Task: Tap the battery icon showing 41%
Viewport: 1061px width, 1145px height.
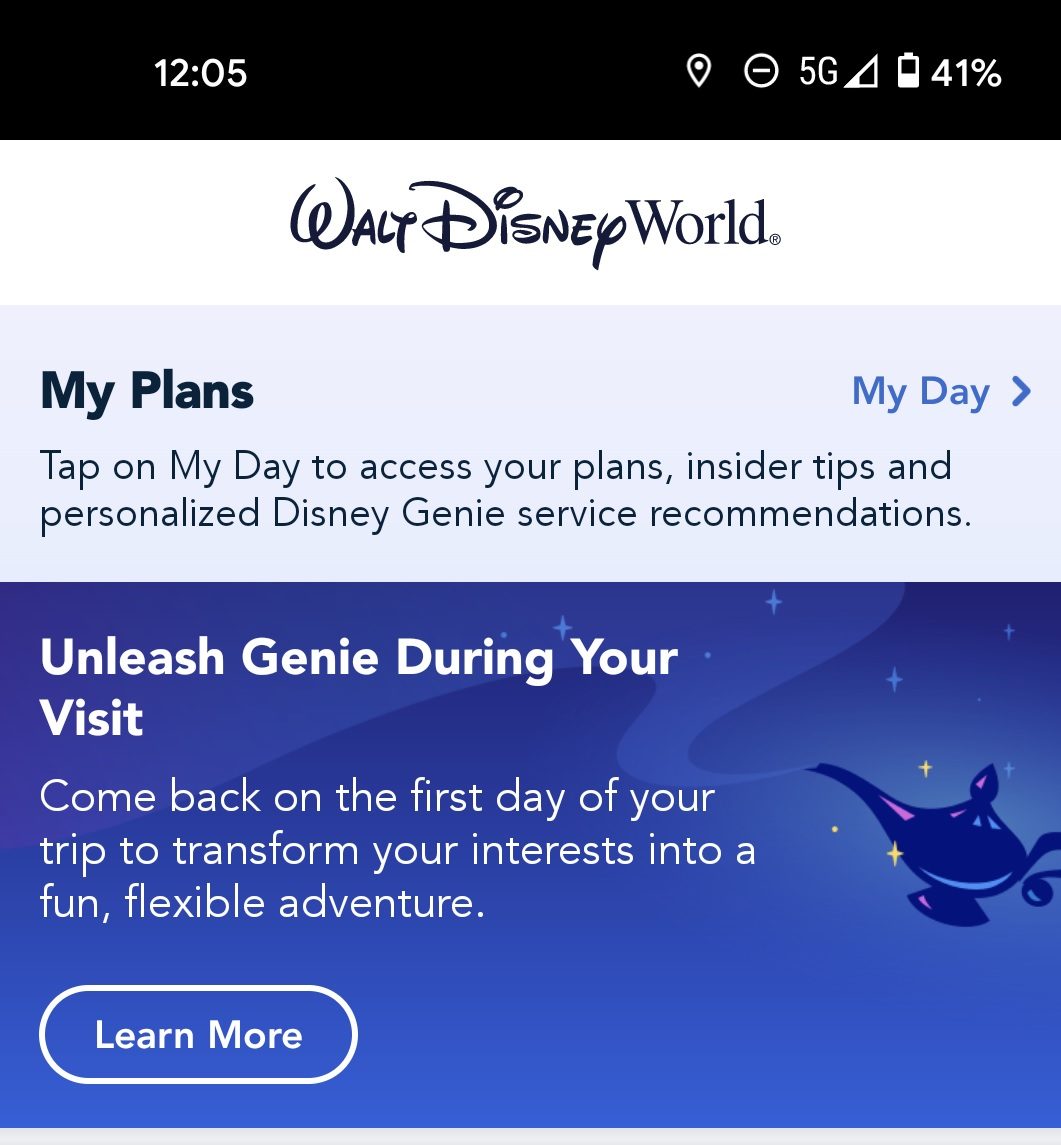Action: pos(906,71)
